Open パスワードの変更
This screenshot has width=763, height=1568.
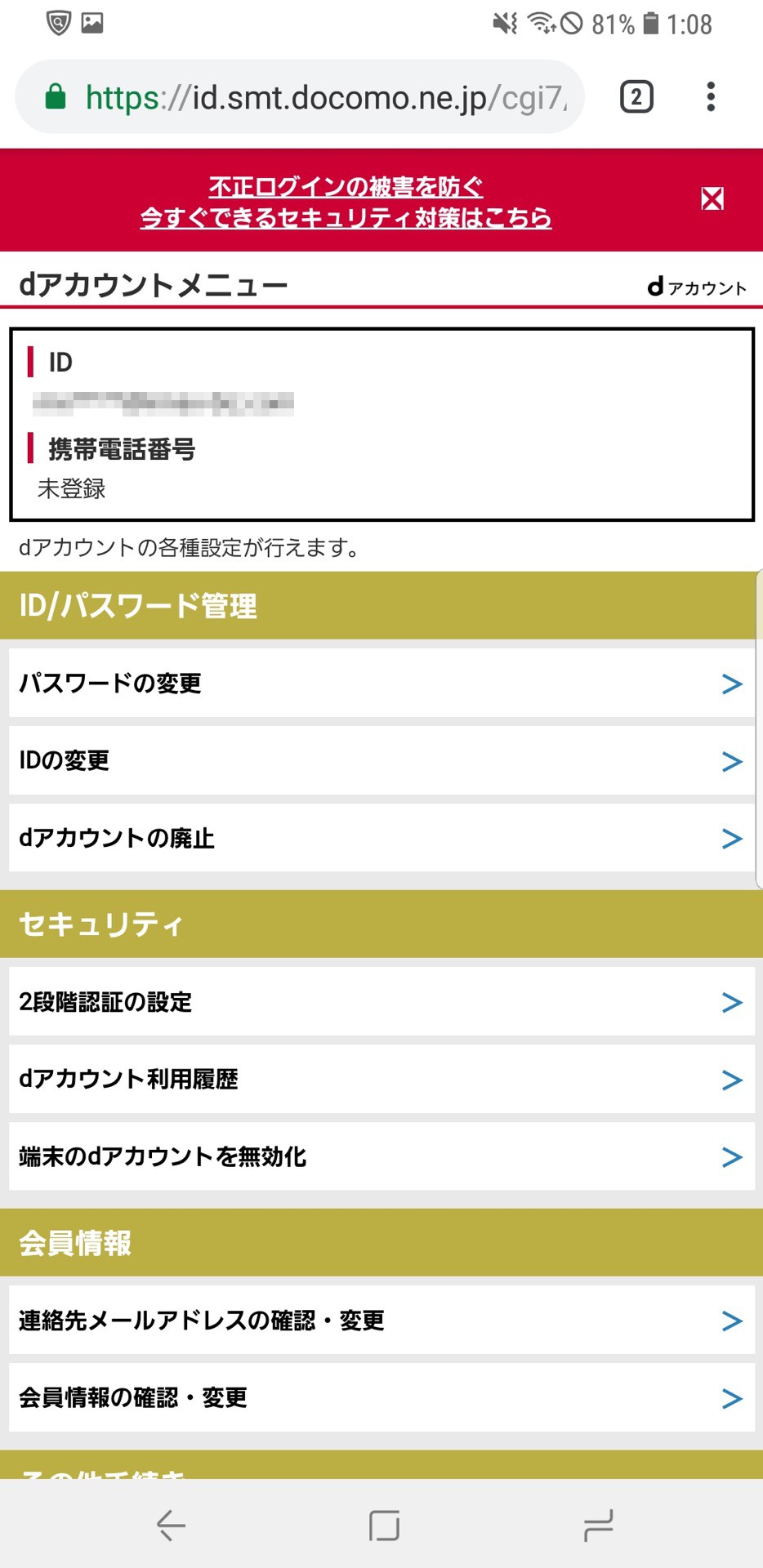click(381, 684)
